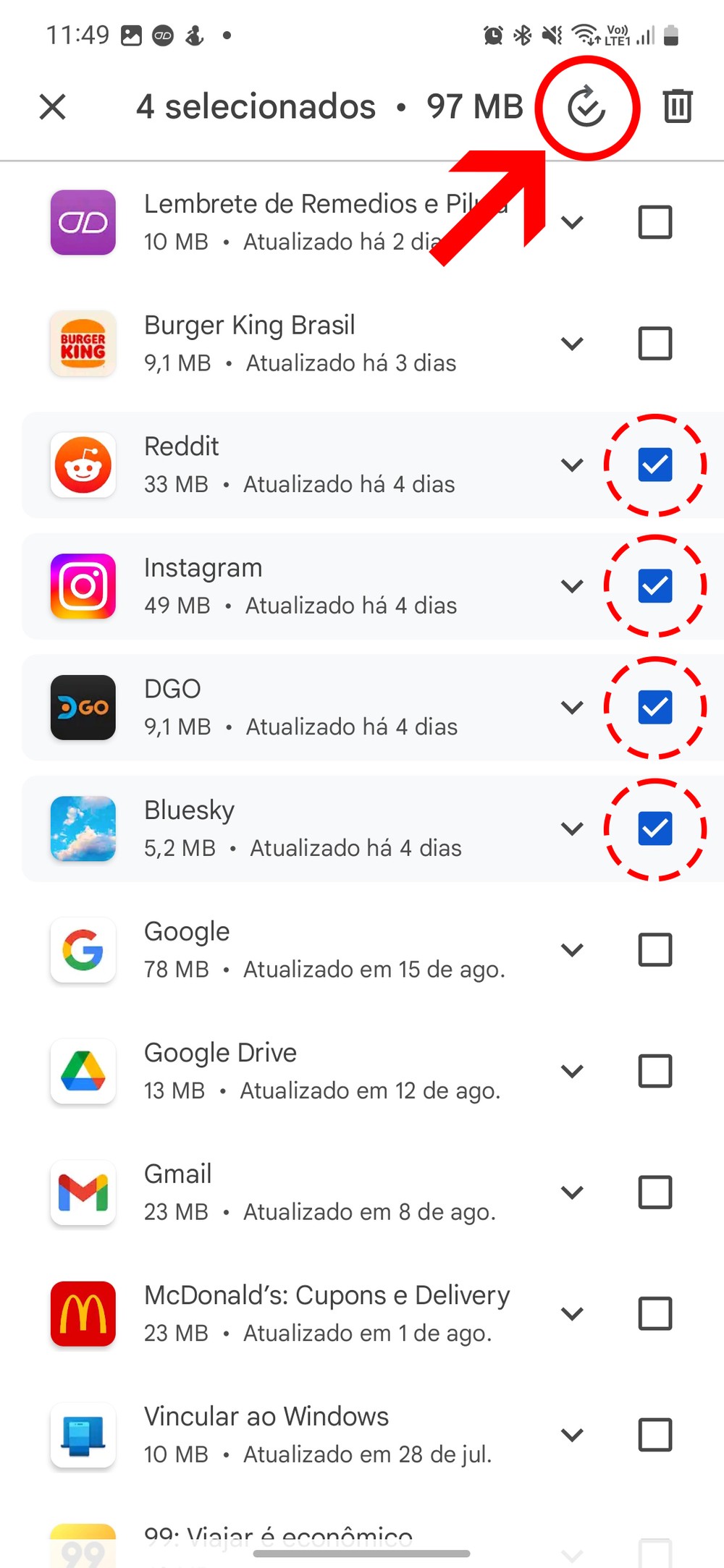Deselect the Bluesky checkbox
Screen dimensions: 724x1568
click(655, 829)
